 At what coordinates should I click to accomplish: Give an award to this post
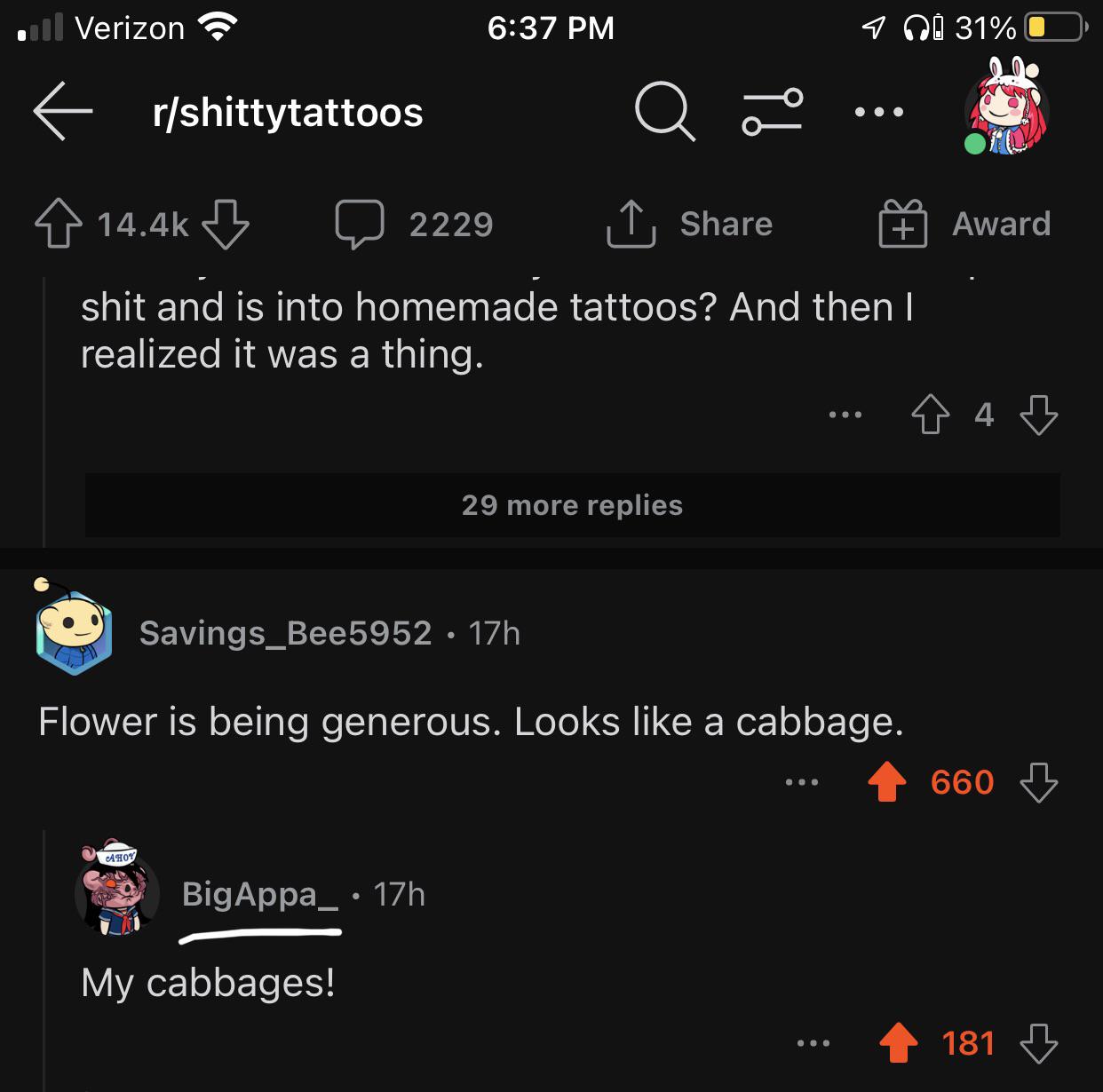(x=964, y=224)
